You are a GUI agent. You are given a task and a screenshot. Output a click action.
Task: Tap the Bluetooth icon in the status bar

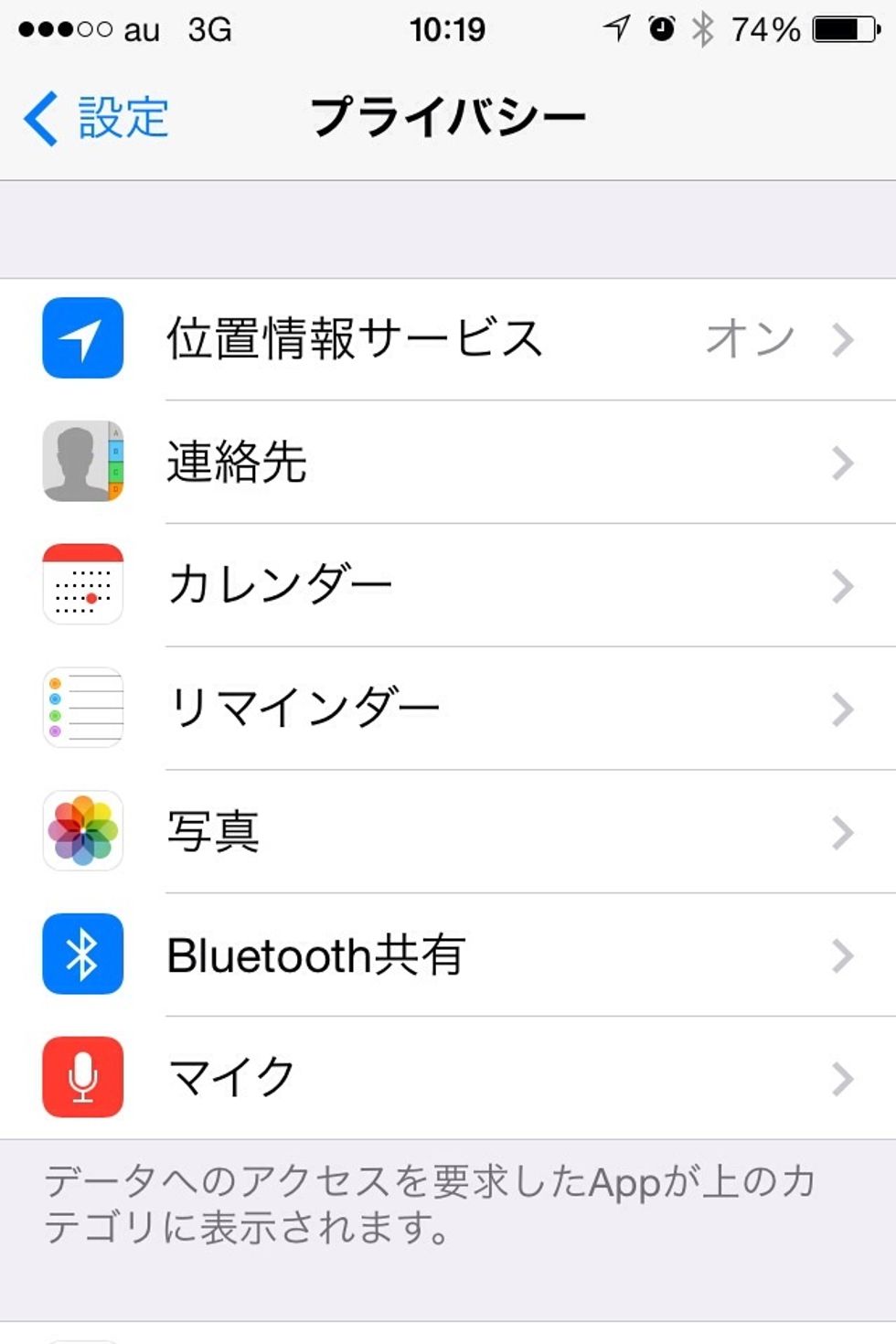tap(704, 27)
